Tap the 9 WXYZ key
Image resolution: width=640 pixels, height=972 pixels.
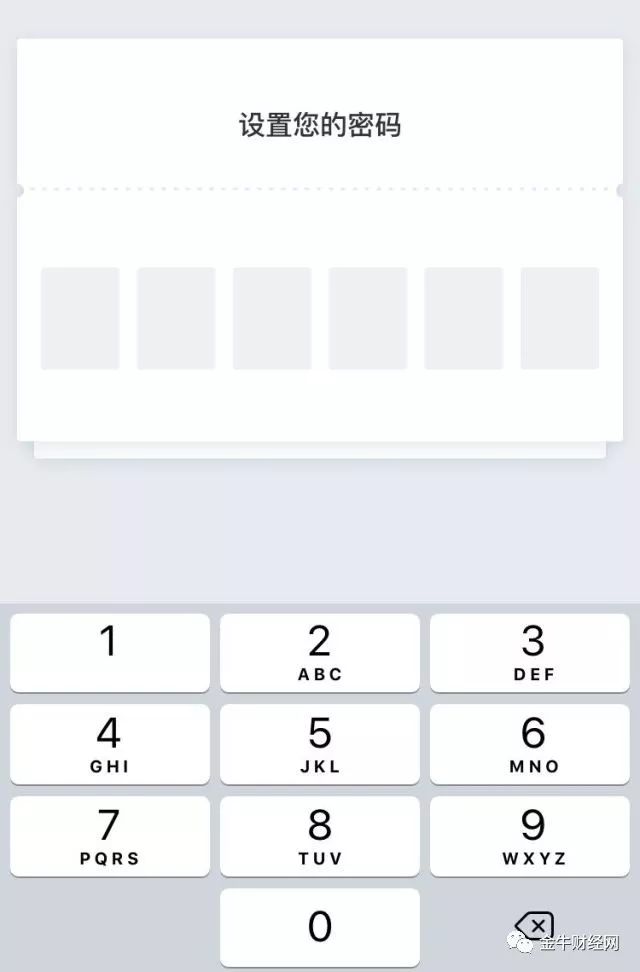(530, 836)
